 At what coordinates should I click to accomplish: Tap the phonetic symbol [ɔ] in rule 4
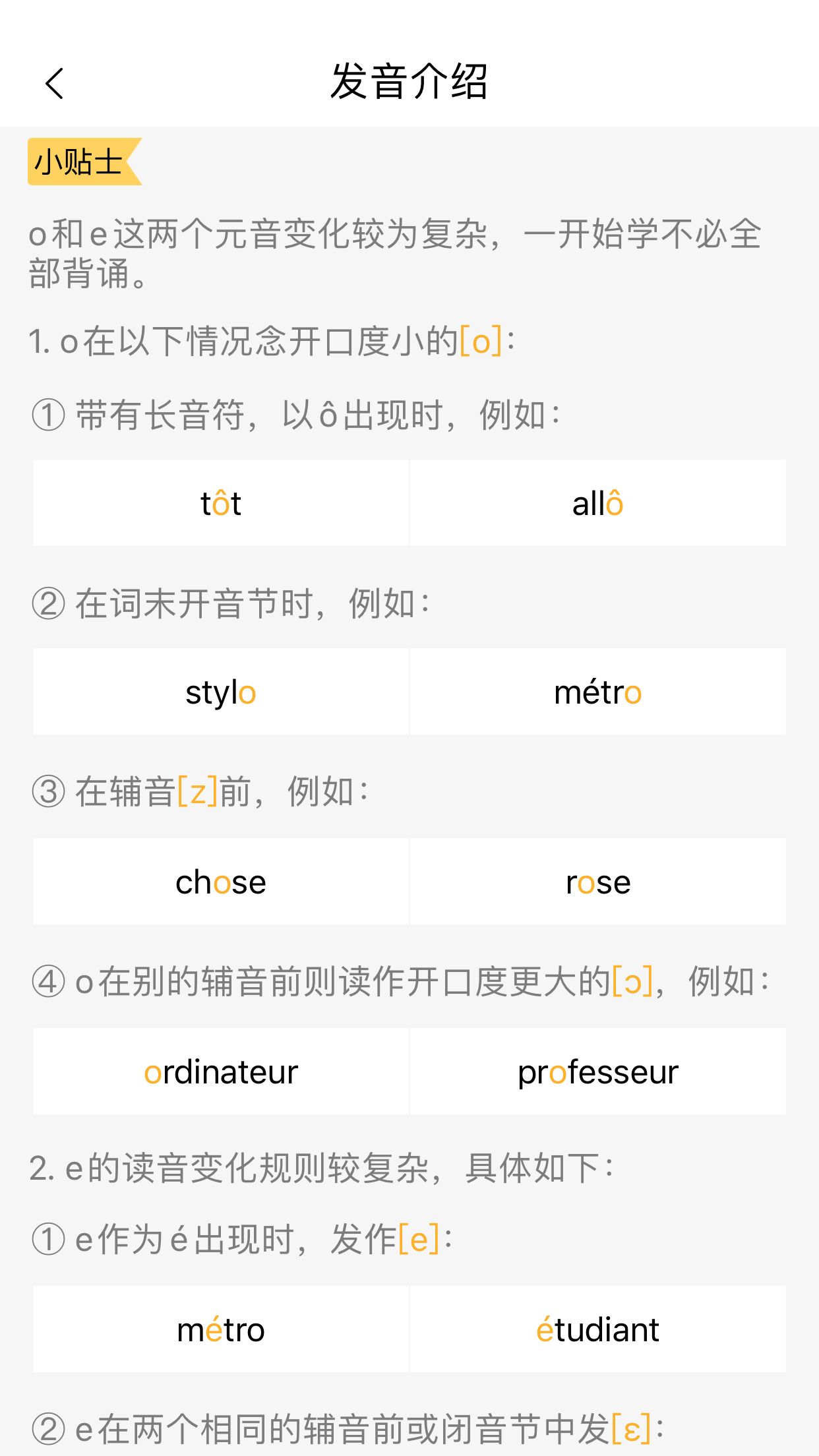[x=632, y=983]
